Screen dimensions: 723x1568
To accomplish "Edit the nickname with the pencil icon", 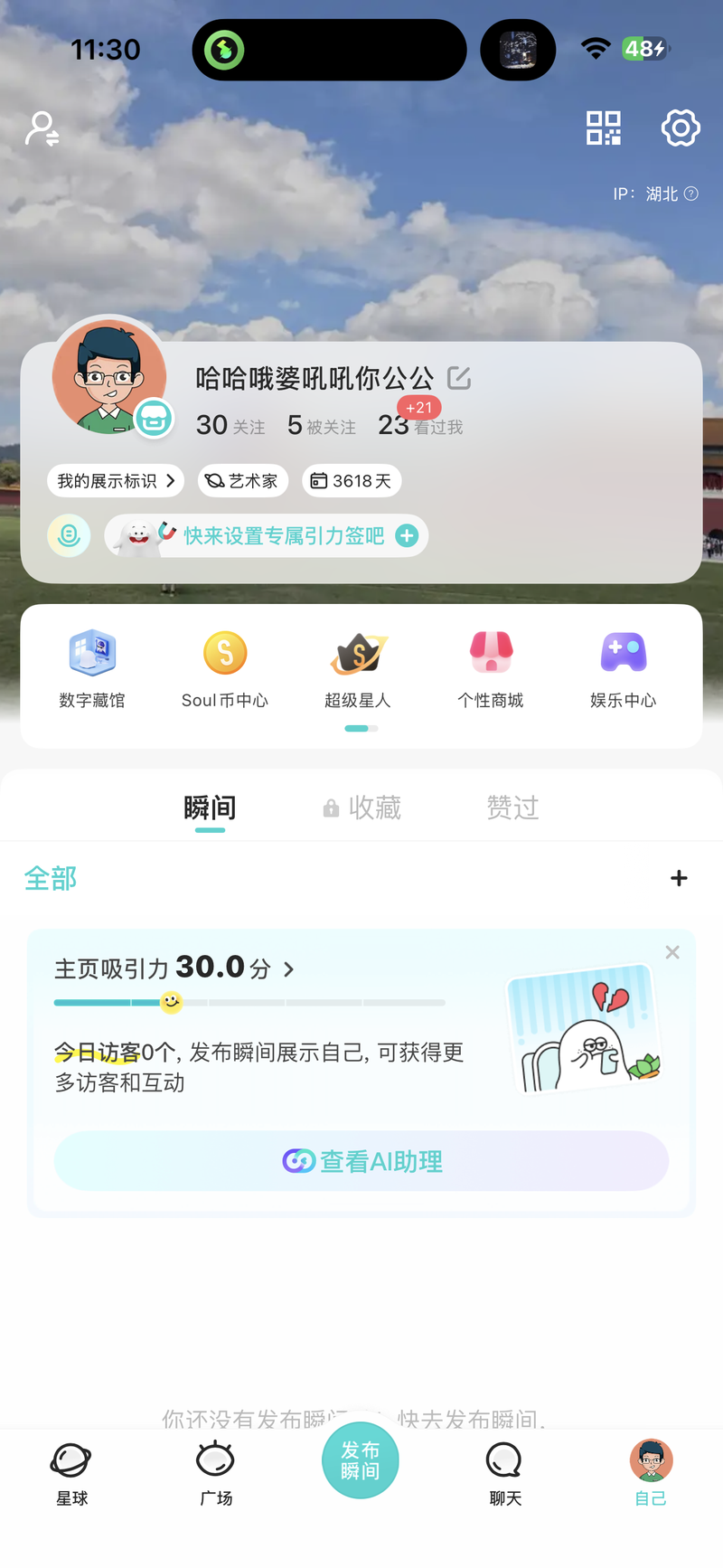I will [x=459, y=378].
